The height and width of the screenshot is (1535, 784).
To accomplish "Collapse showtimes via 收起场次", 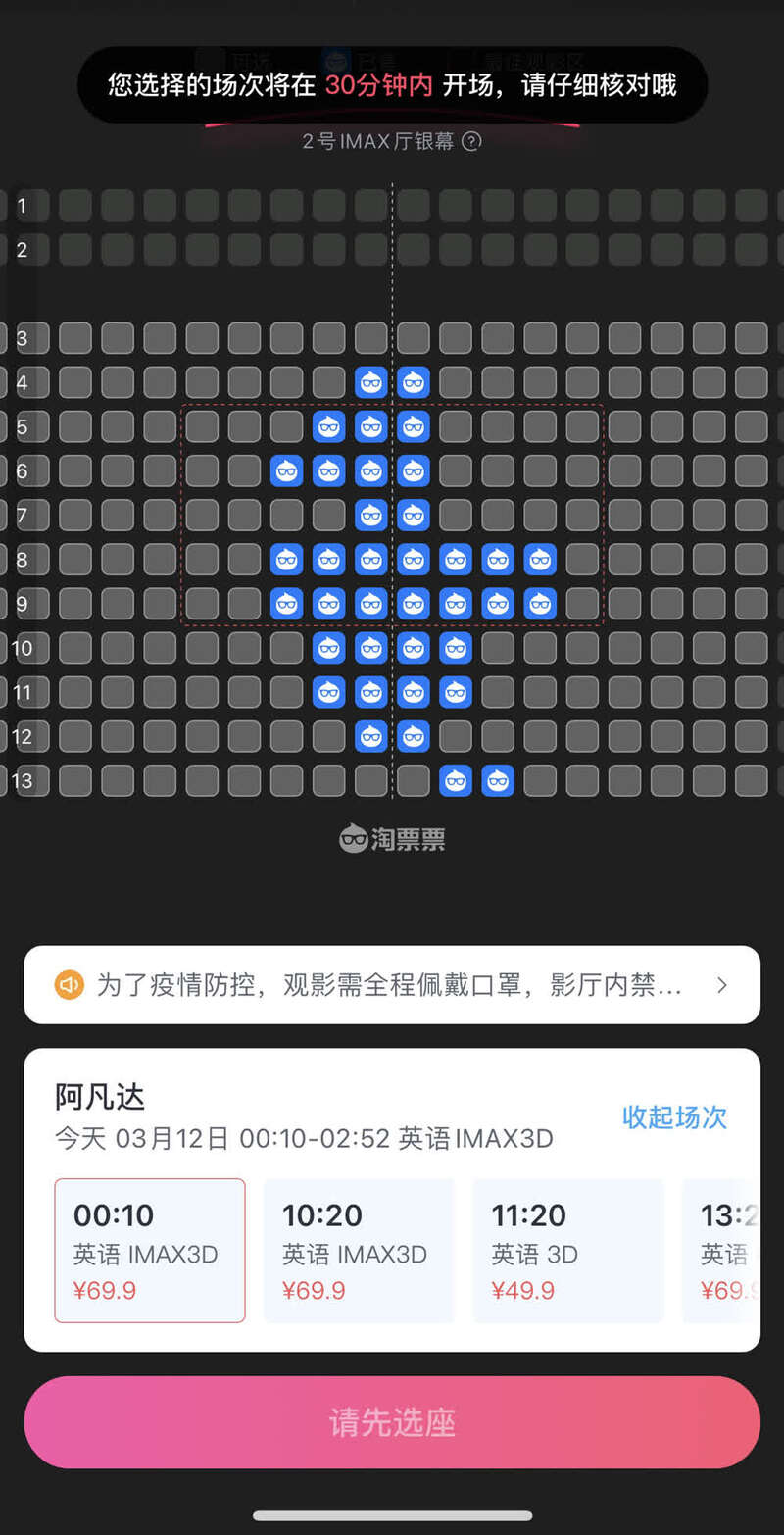I will pyautogui.click(x=674, y=1117).
